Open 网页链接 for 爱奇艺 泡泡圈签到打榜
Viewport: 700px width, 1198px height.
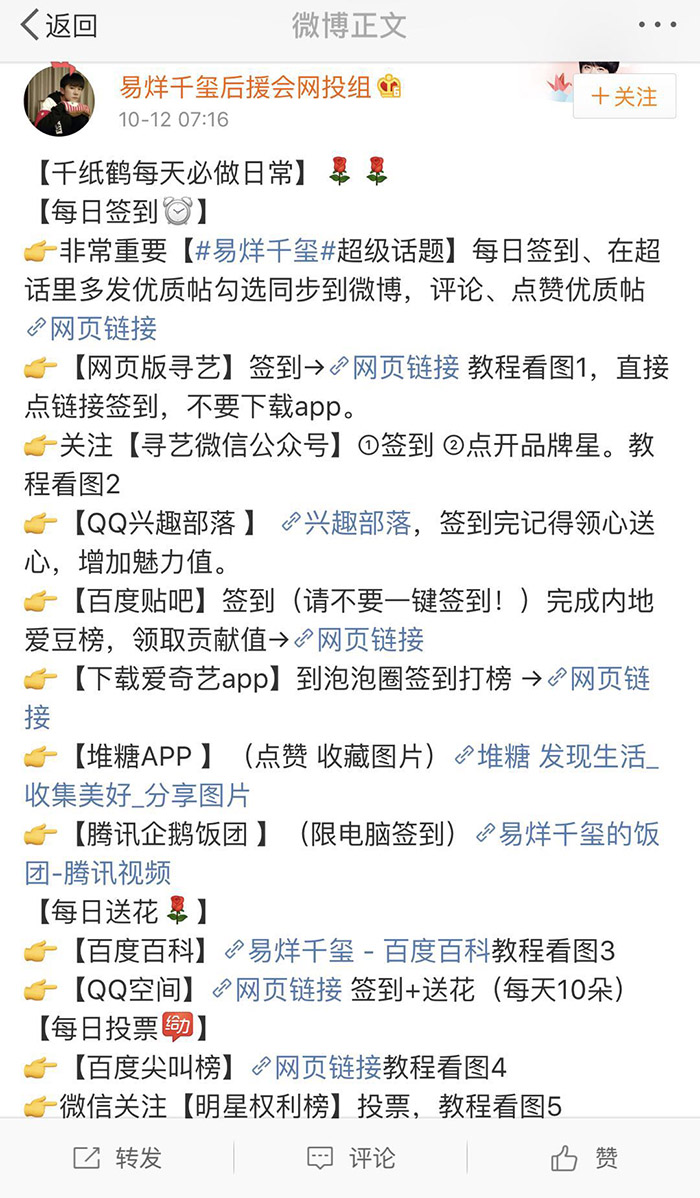pos(598,679)
